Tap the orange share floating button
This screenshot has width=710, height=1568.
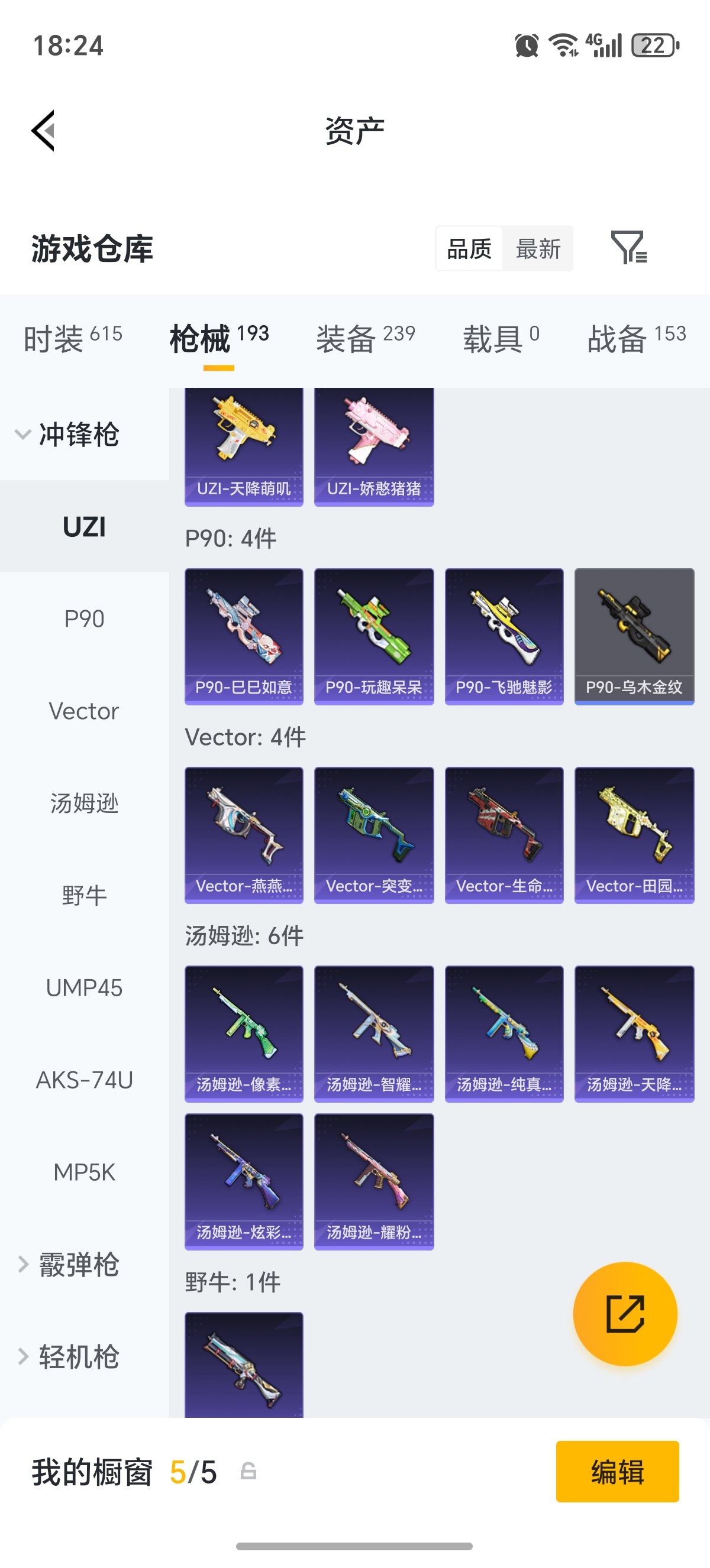point(625,1314)
